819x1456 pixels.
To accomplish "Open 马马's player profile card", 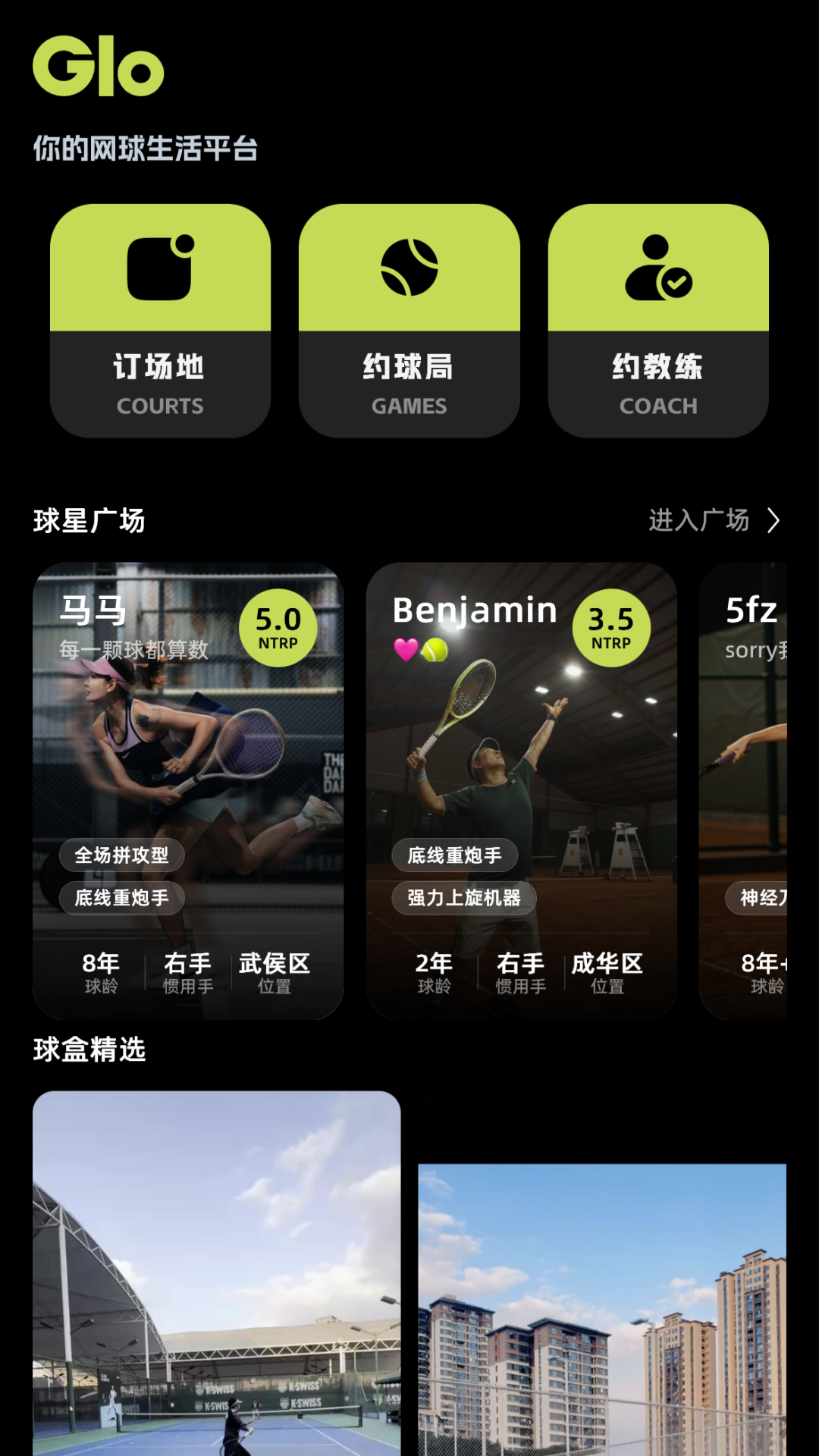I will 189,789.
